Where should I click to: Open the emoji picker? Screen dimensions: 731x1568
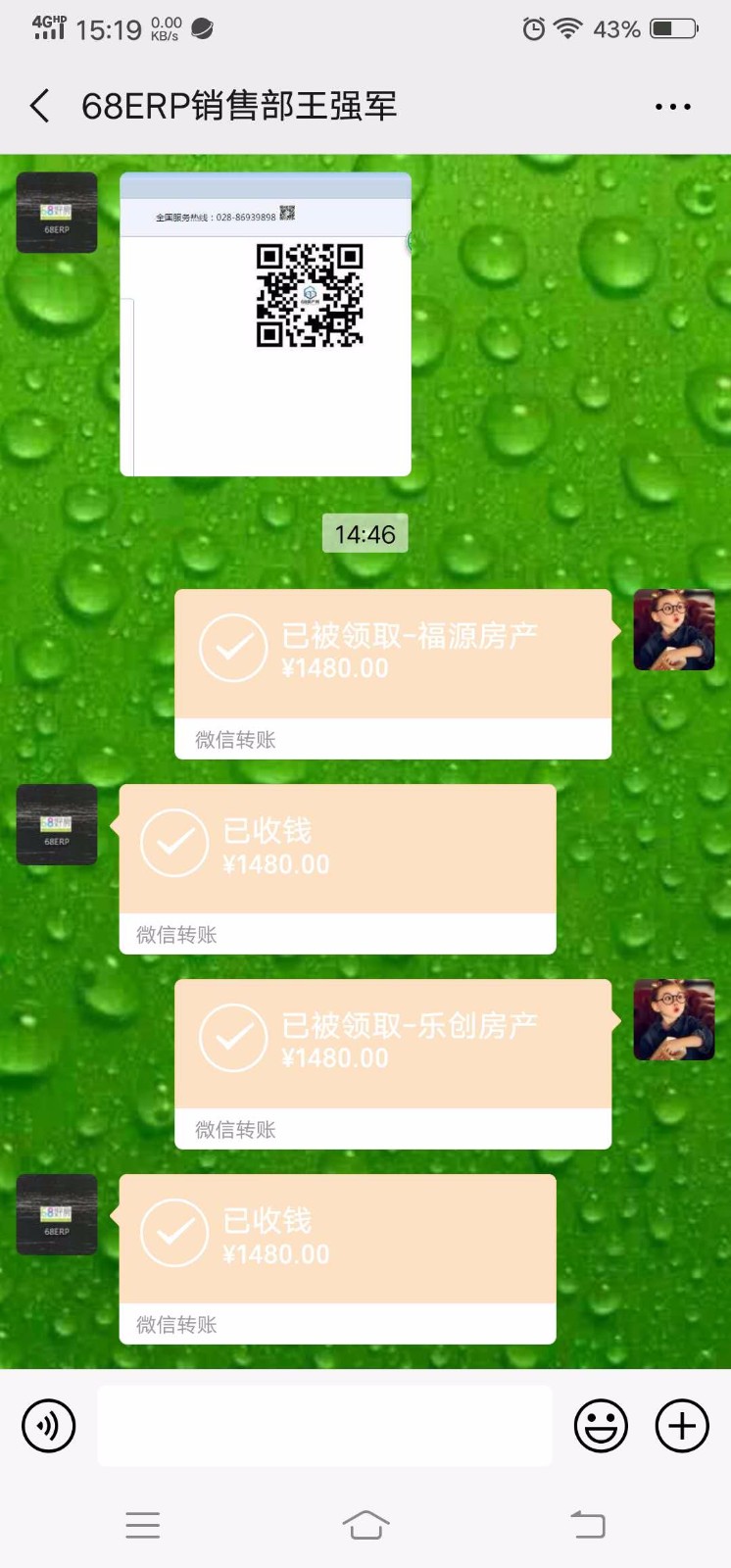[601, 1426]
